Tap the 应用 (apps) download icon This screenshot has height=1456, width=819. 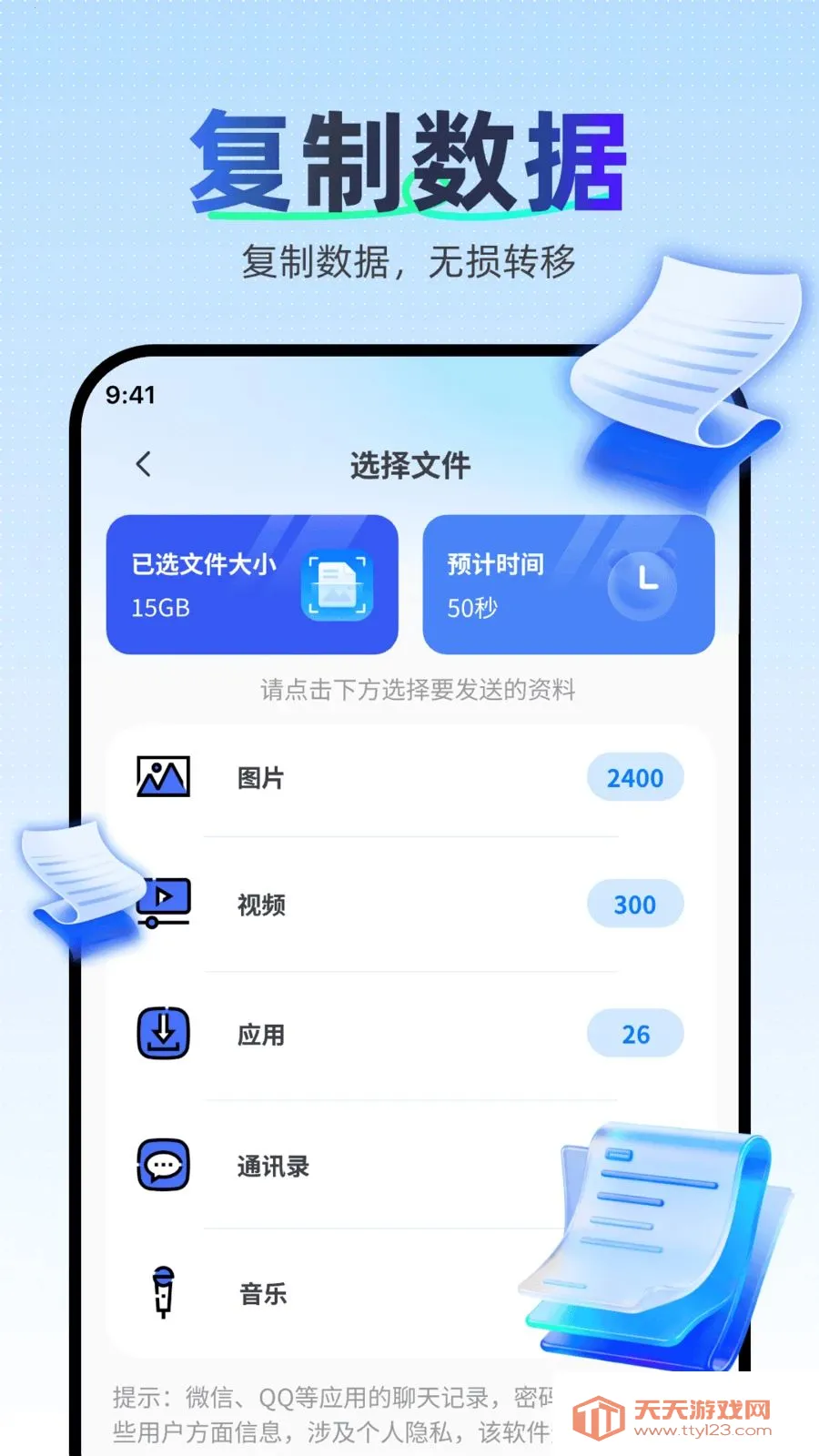pos(164,1034)
